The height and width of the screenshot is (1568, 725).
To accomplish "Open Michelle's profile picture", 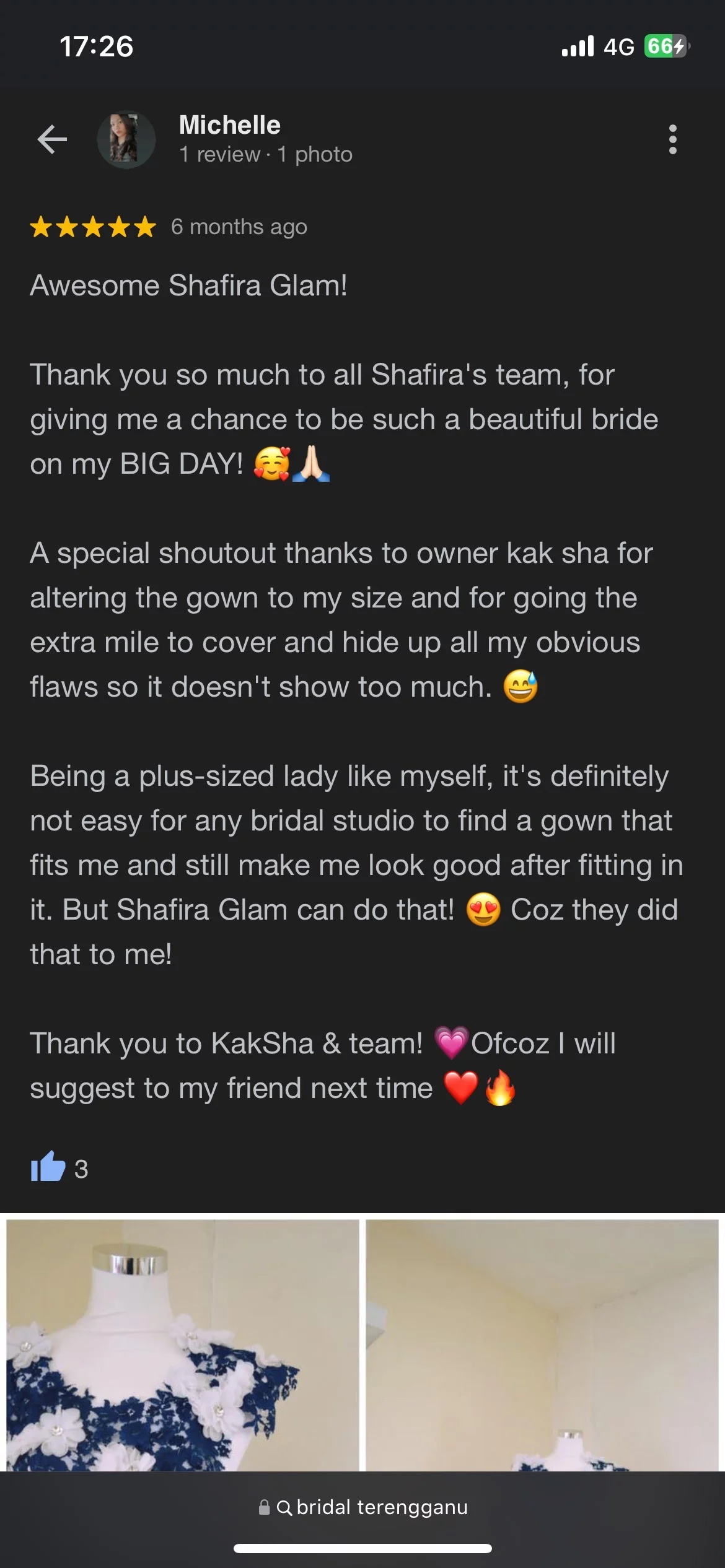I will point(126,139).
